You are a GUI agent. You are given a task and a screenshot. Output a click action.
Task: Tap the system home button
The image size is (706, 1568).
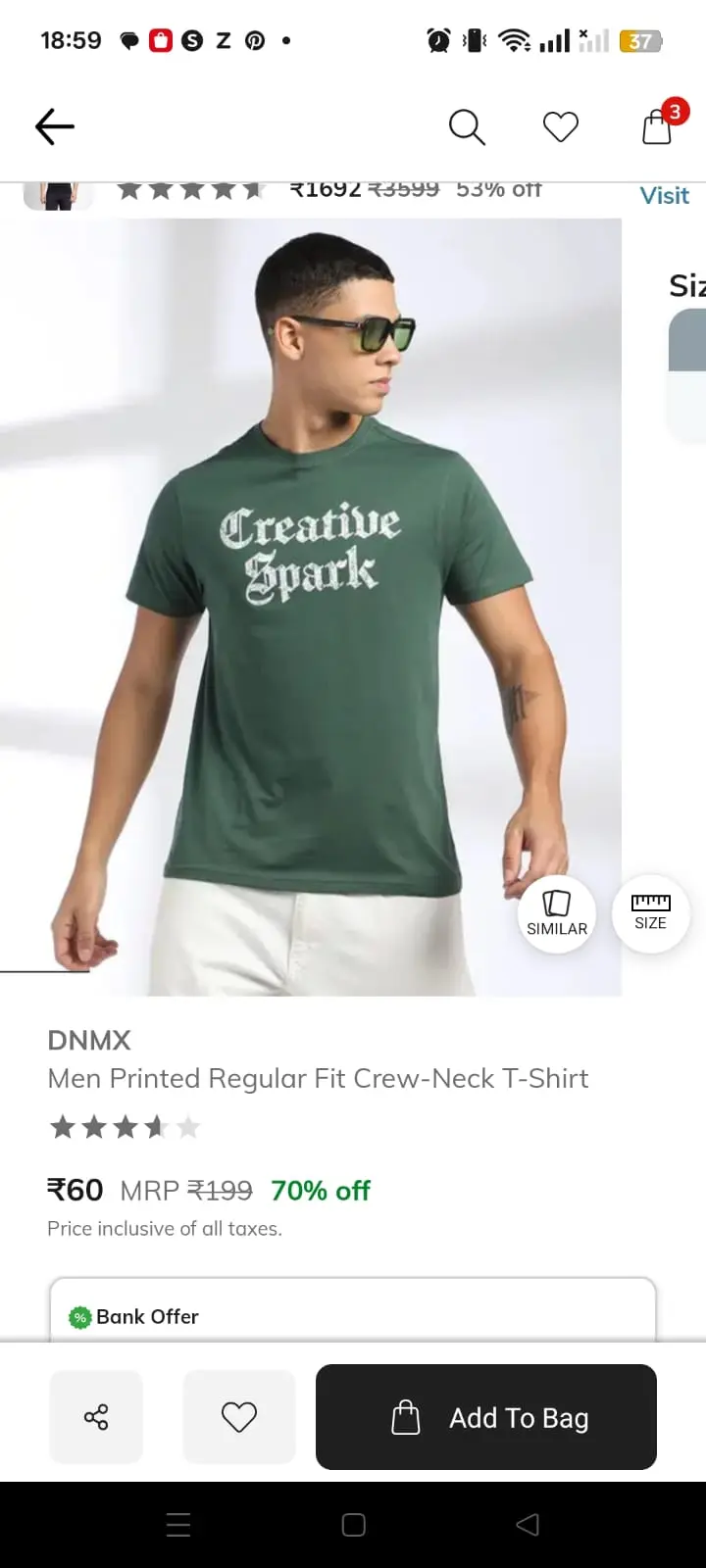(x=353, y=1525)
